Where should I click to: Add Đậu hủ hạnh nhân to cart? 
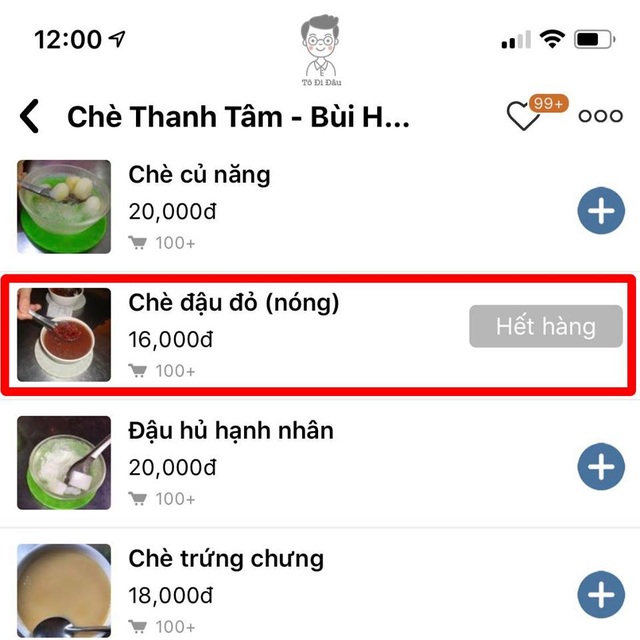(x=600, y=467)
